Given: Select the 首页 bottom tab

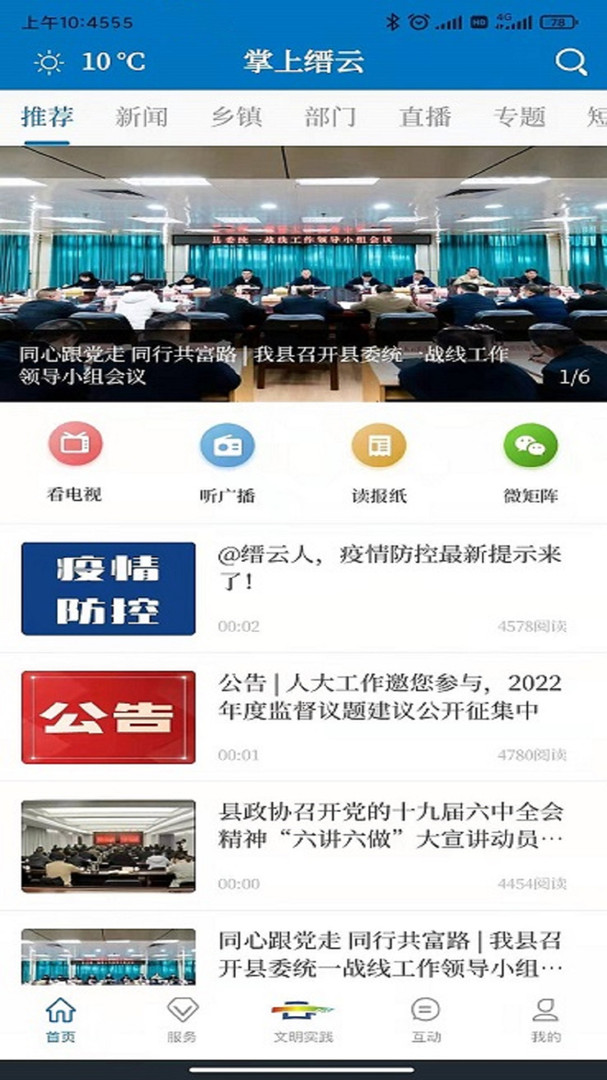Looking at the screenshot, I should 61,1019.
